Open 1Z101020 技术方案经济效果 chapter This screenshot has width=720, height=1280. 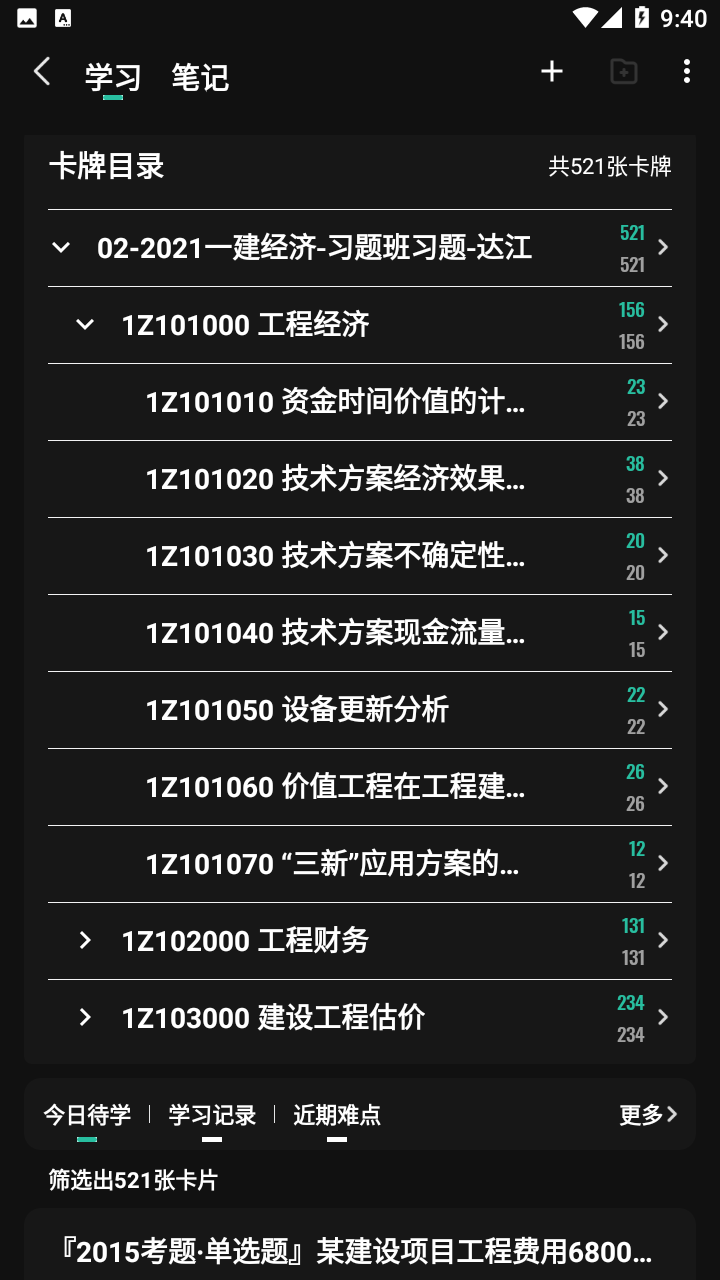360,479
